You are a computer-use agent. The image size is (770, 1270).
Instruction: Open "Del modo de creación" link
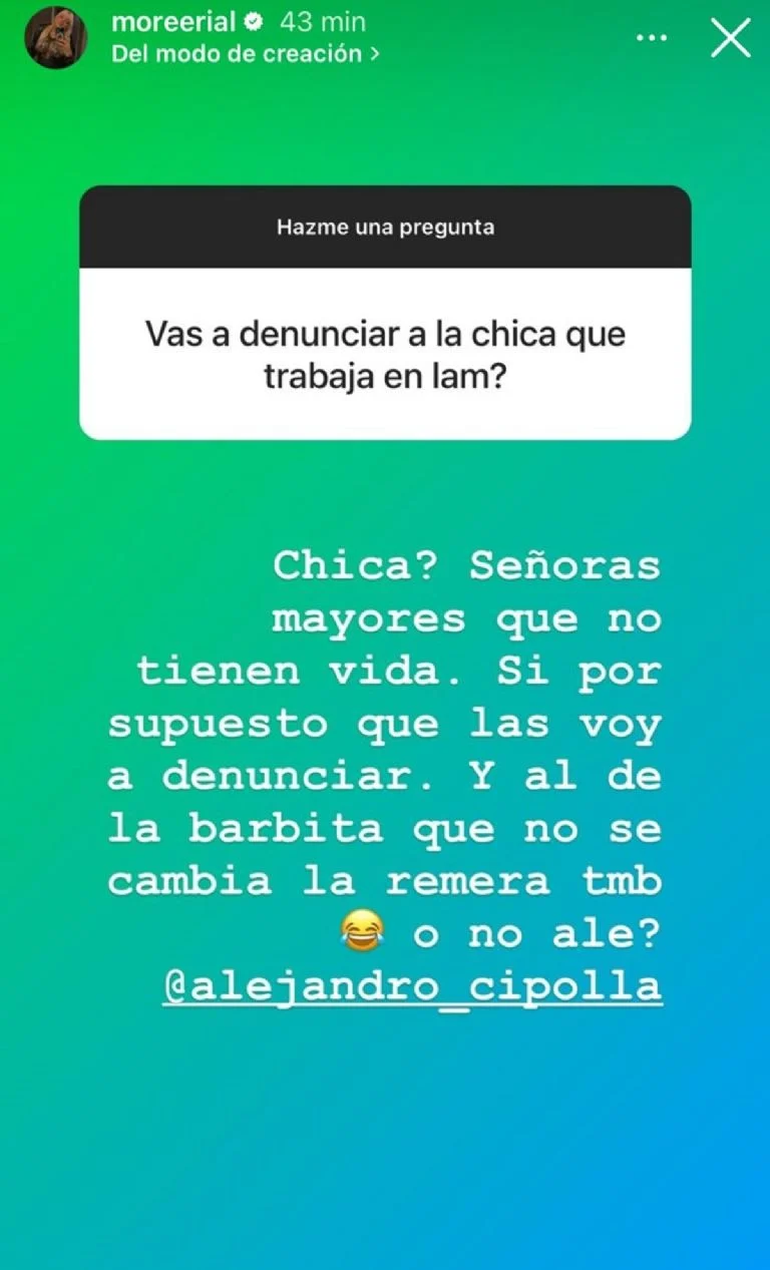pos(245,54)
